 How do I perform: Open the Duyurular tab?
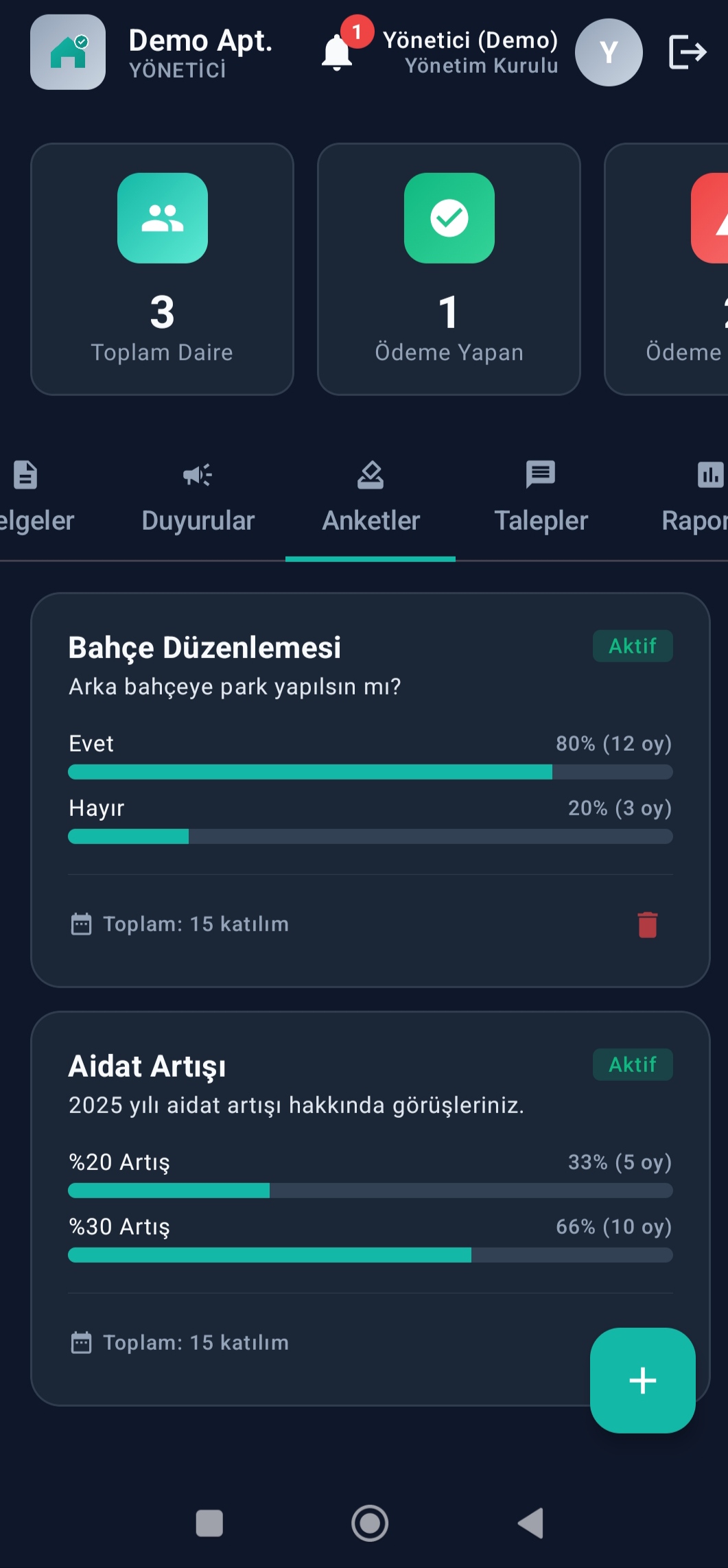198,519
